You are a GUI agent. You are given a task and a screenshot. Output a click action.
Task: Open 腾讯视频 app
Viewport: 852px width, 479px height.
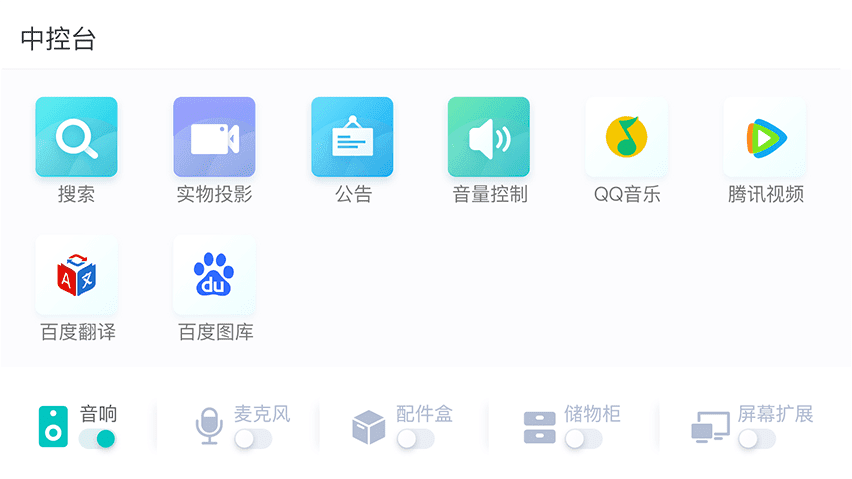[x=765, y=137]
